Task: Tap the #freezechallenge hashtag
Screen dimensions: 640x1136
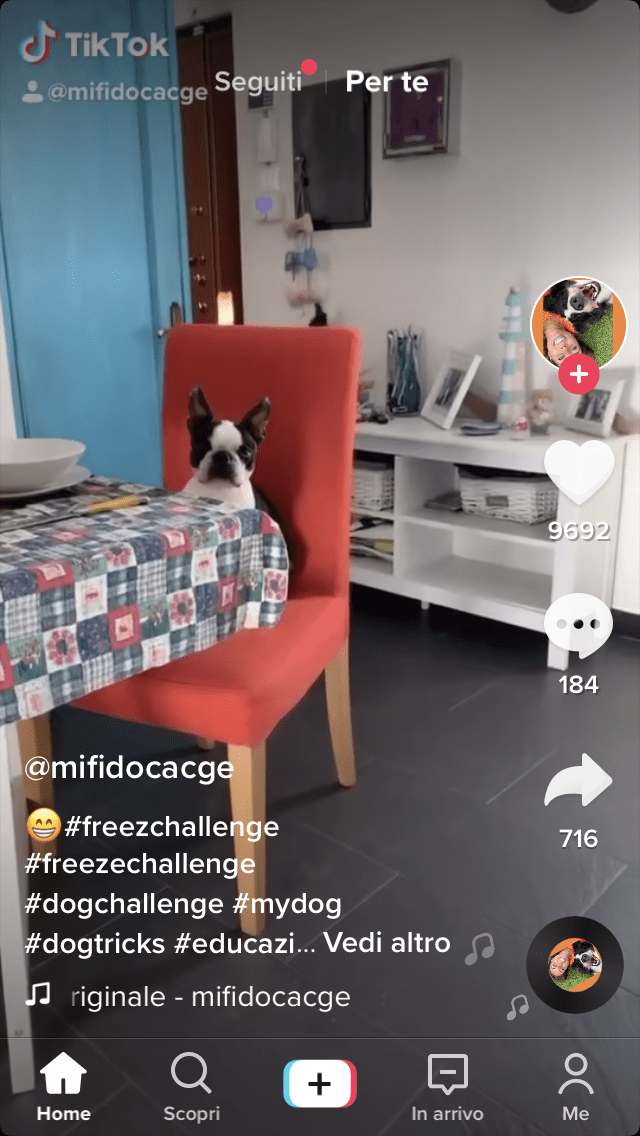Action: (x=140, y=864)
